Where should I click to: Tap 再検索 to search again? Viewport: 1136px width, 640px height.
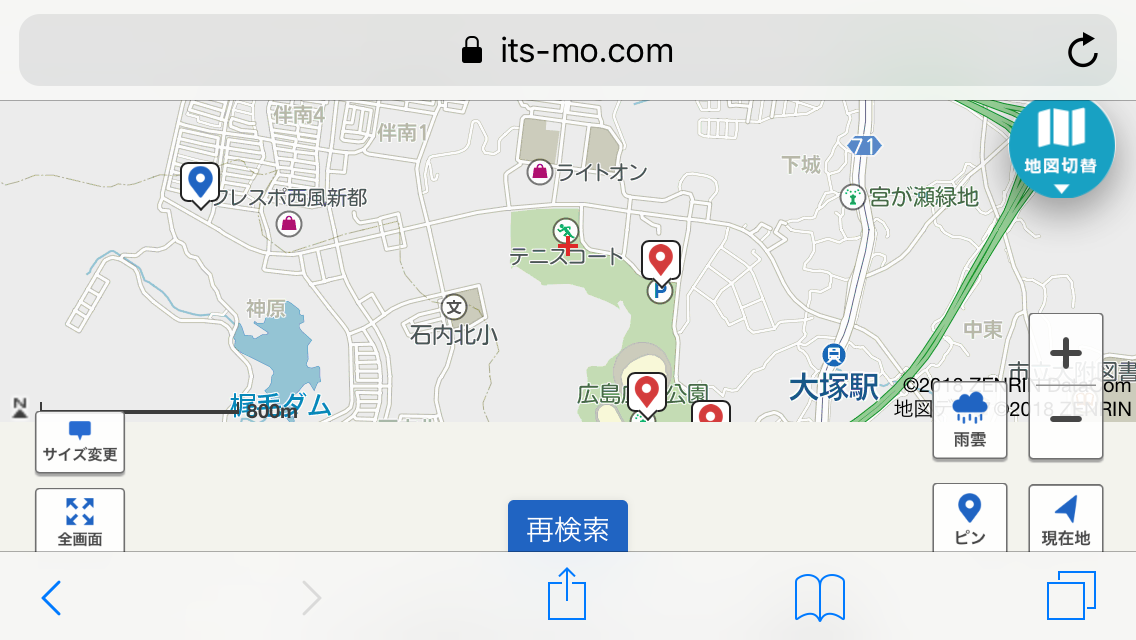567,528
